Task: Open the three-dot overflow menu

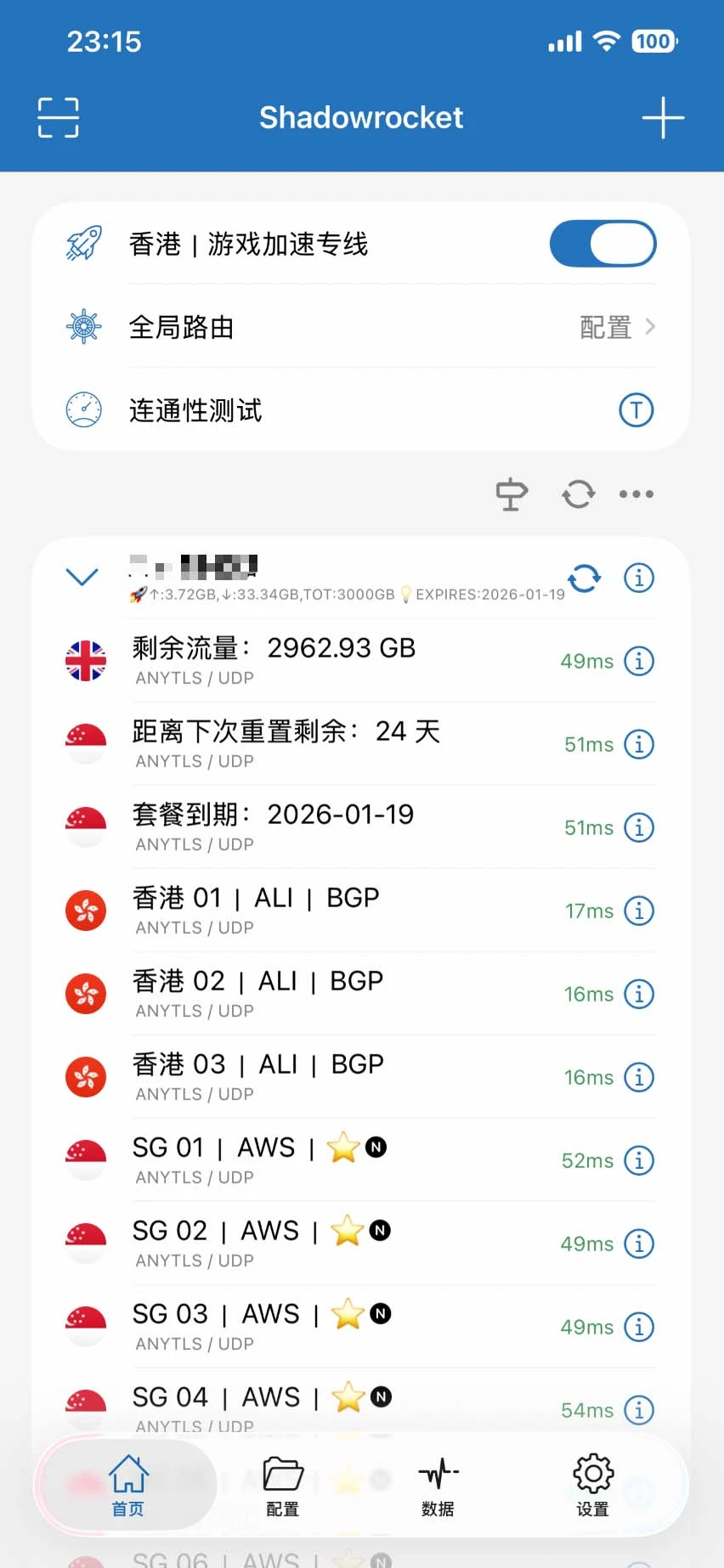Action: point(636,494)
